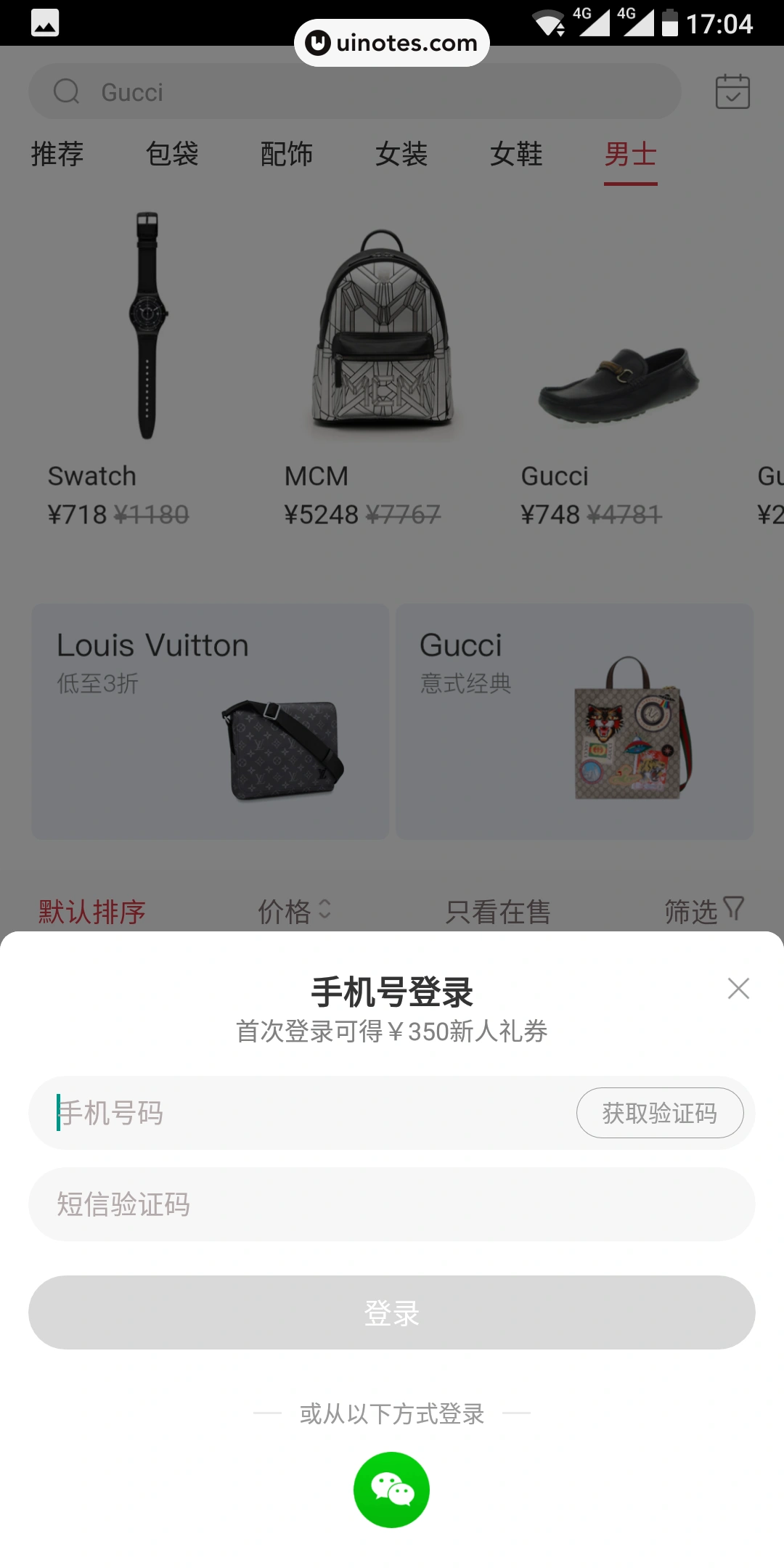Tap the magnifier icon in the search bar

(x=66, y=91)
